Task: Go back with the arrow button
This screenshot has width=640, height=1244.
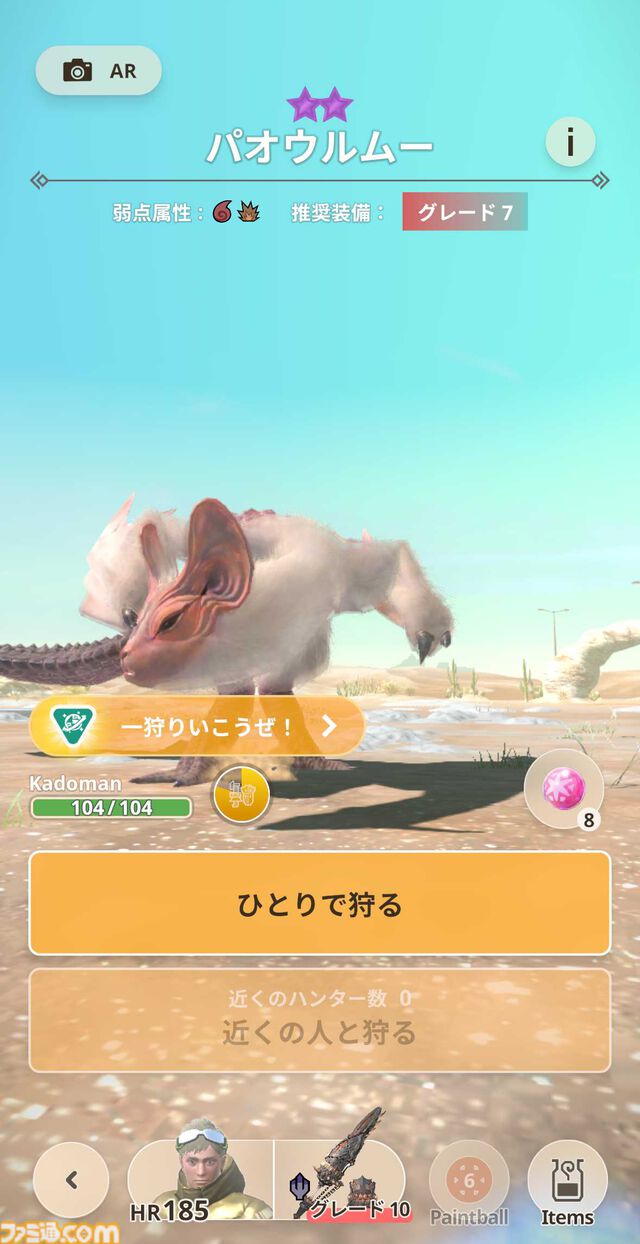Action: 71,1180
